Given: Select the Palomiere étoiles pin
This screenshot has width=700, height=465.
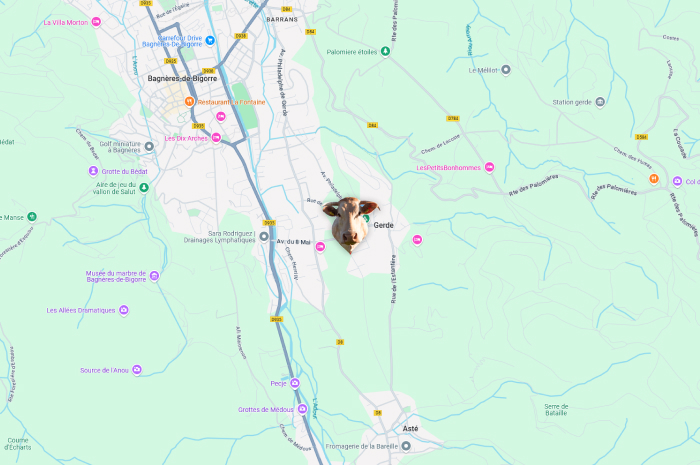Looking at the screenshot, I should (386, 51).
